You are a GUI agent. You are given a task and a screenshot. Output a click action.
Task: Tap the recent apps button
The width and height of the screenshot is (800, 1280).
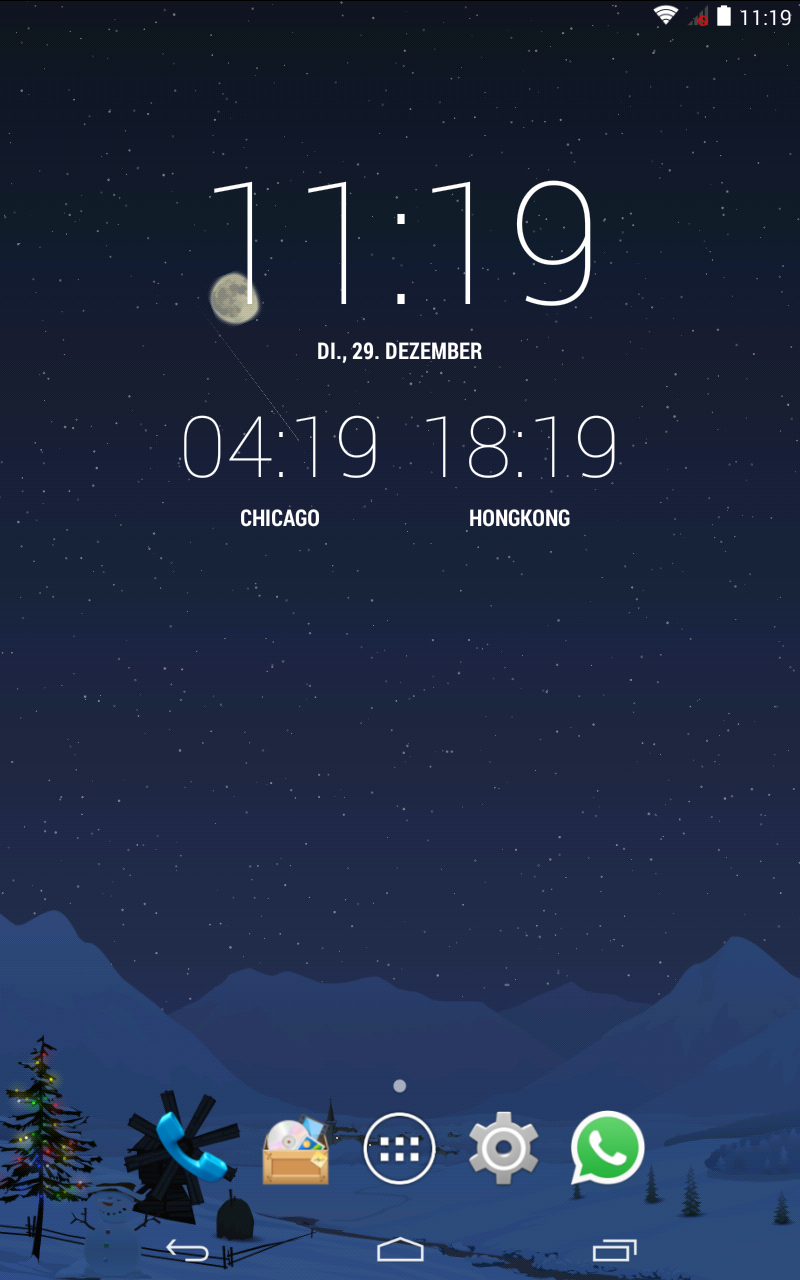[x=614, y=1250]
